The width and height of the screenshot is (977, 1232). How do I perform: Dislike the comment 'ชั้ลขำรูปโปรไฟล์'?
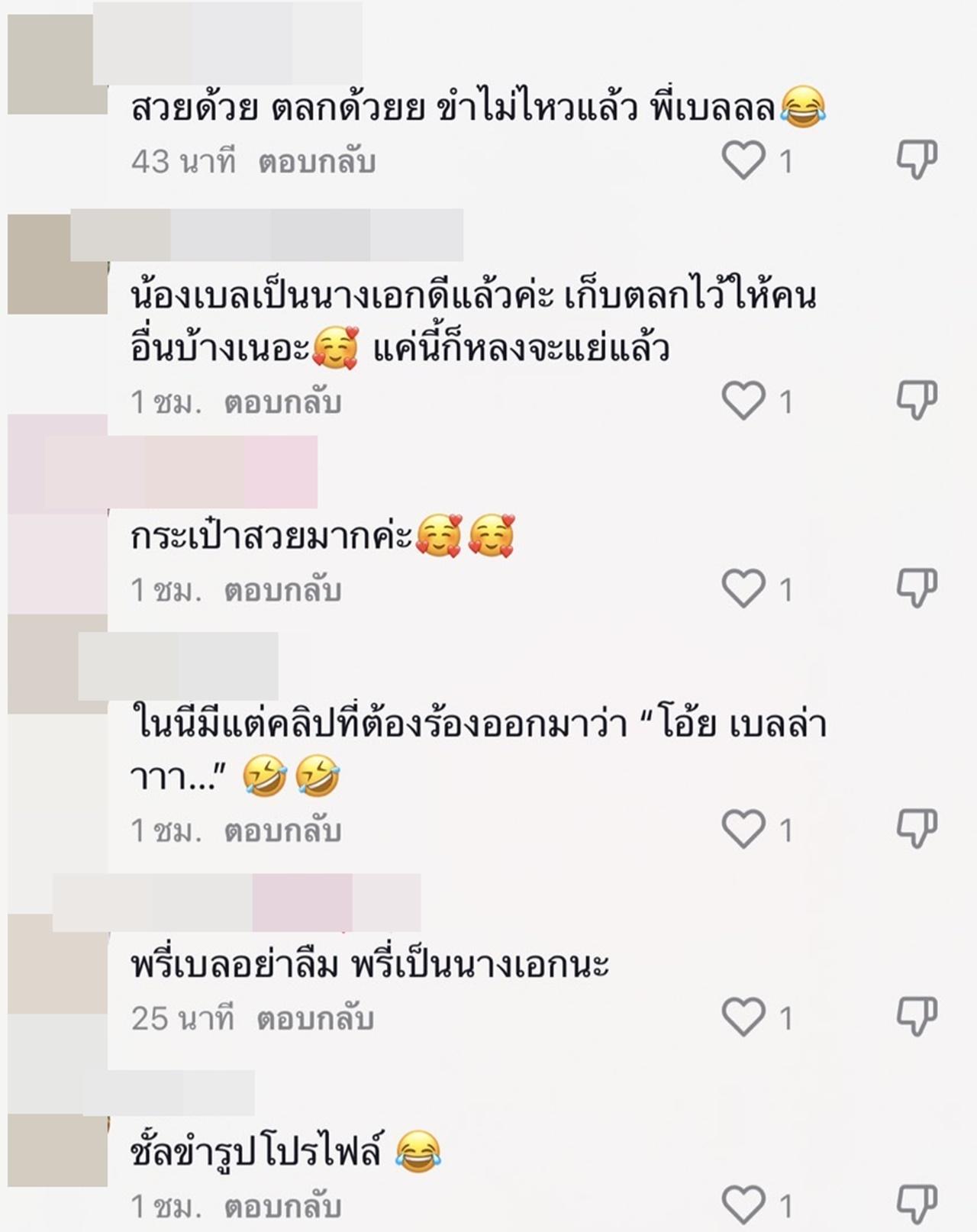916,1205
